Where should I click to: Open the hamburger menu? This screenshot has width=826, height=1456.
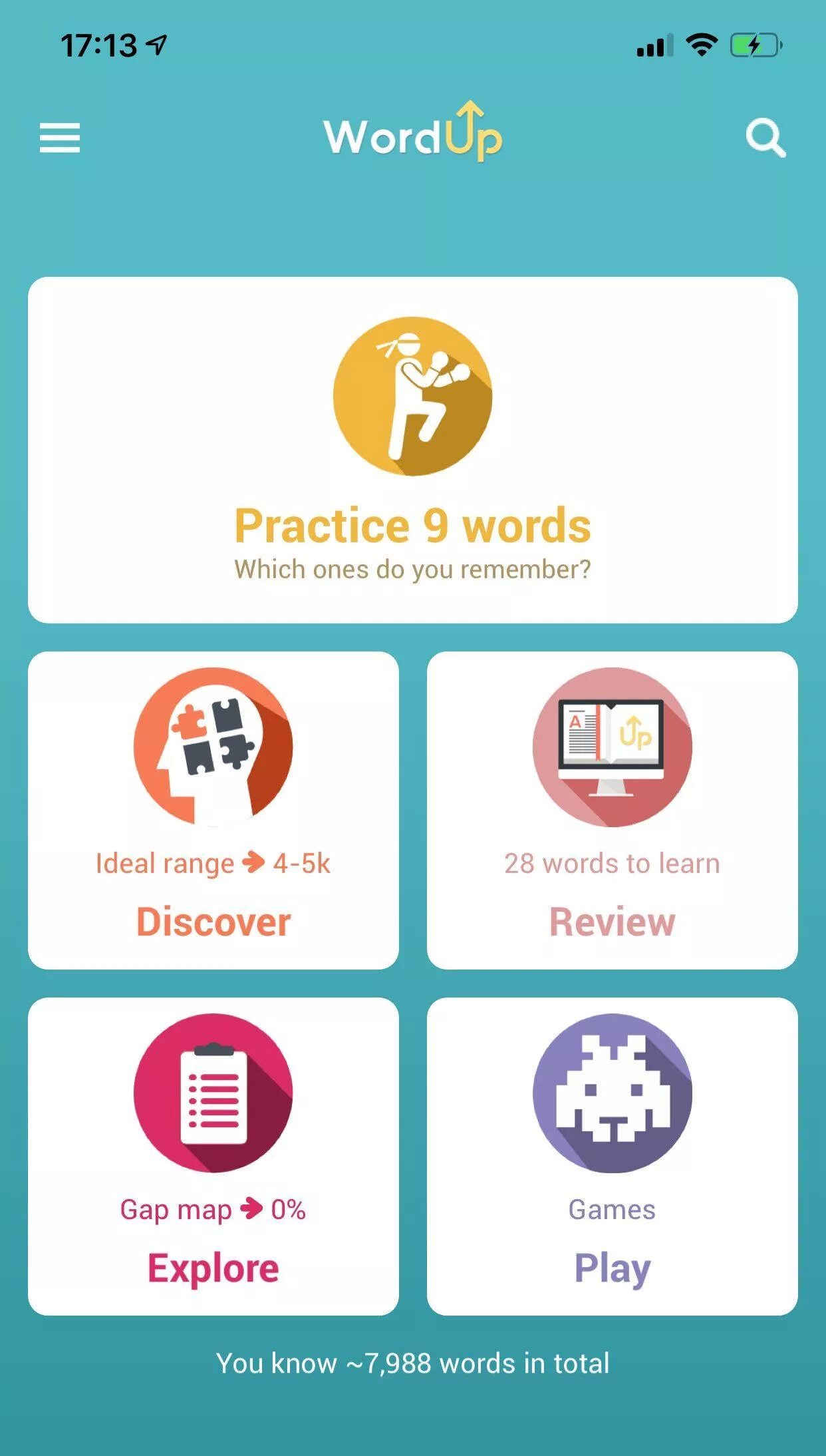[x=60, y=138]
